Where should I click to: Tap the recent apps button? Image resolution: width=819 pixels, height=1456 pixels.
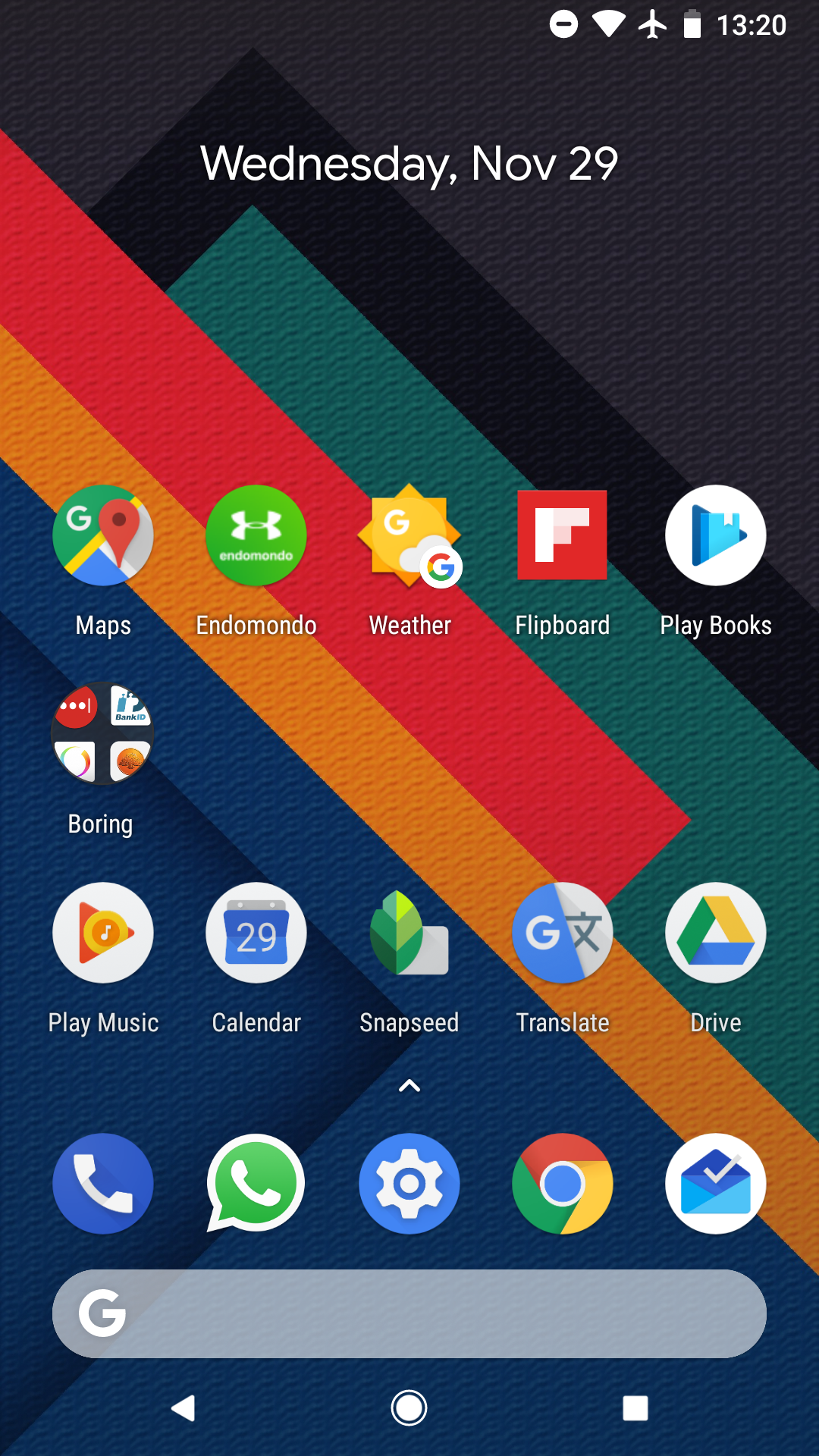[x=635, y=1408]
